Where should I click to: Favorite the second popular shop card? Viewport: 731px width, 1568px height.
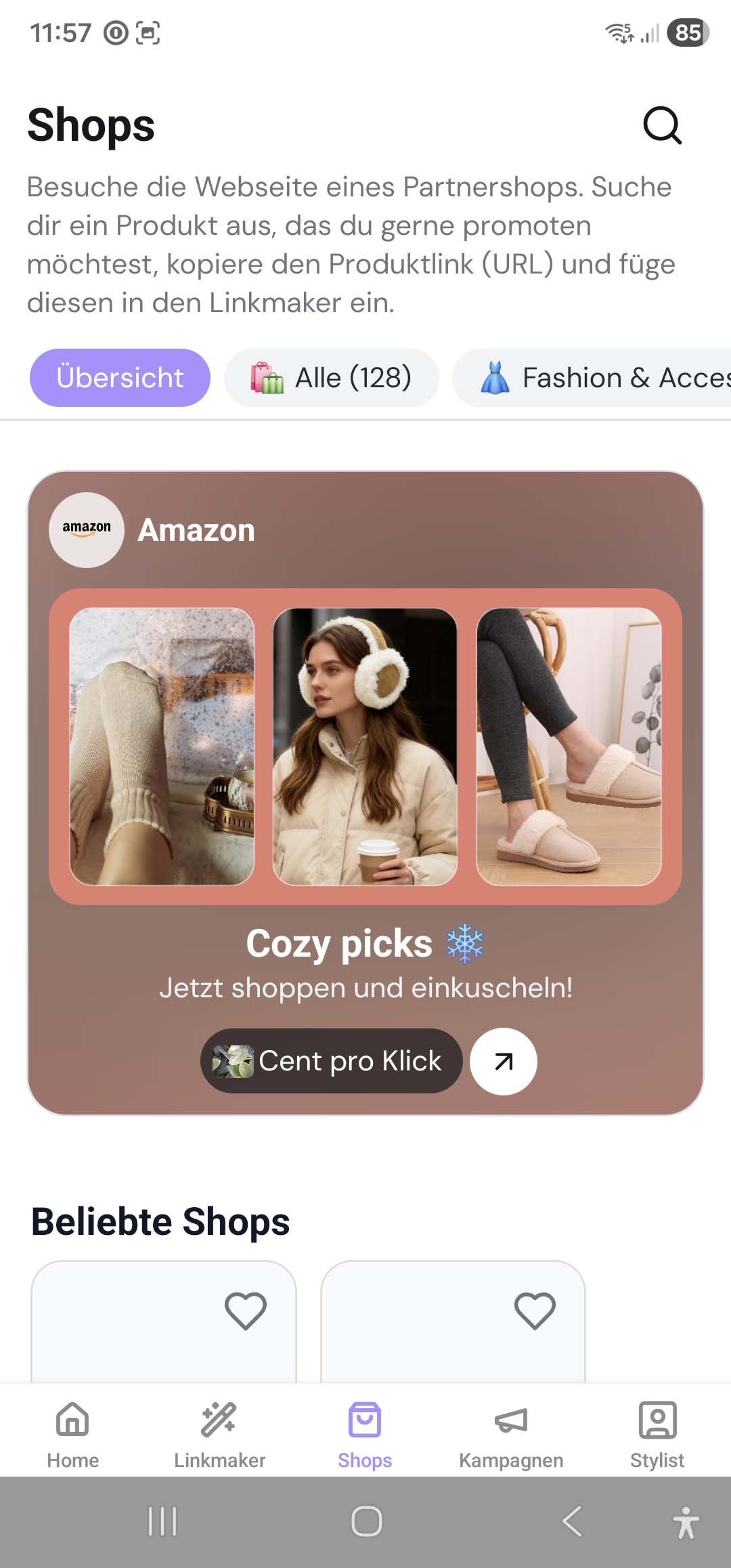535,1310
